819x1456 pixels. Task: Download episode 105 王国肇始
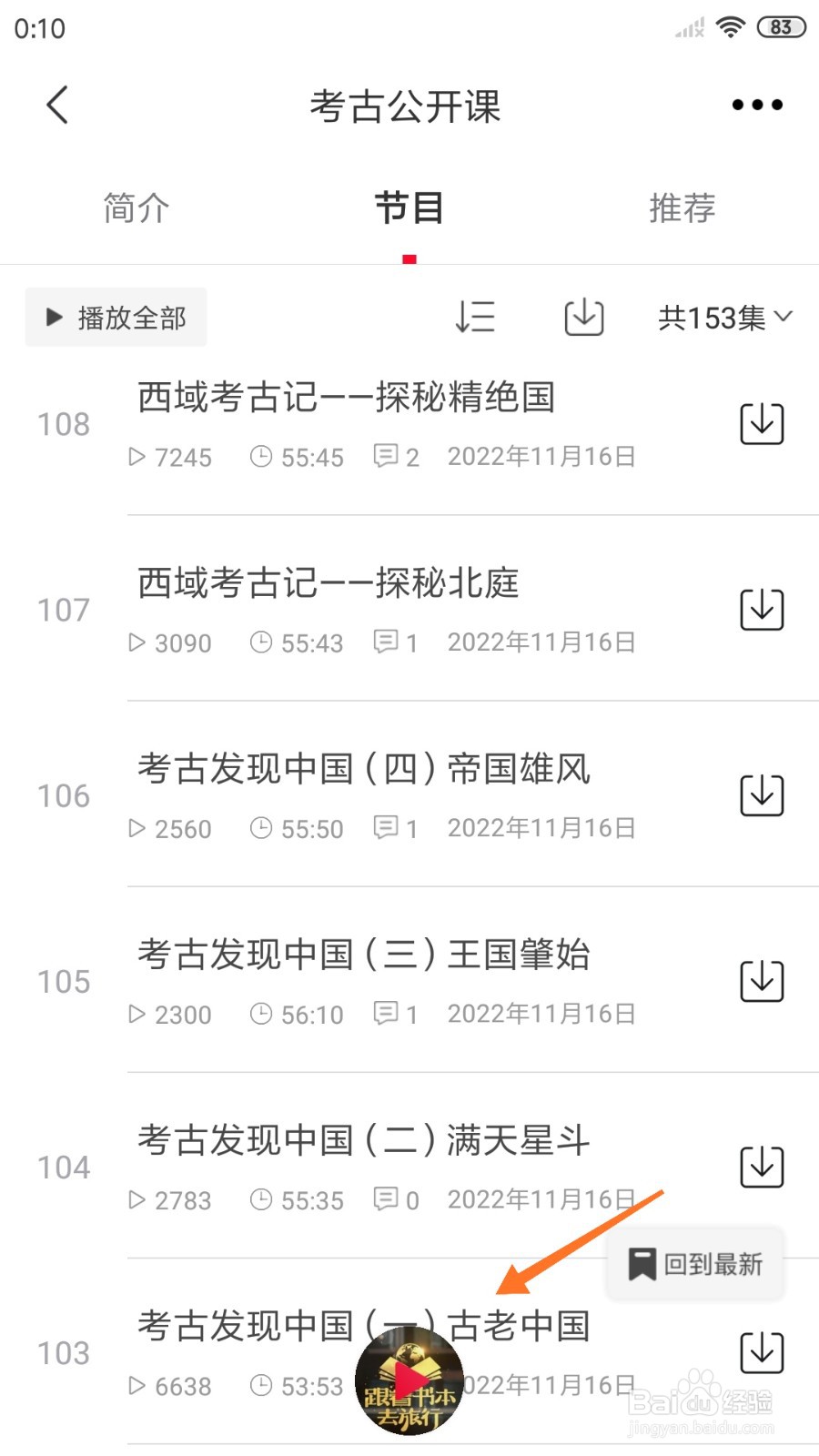(762, 981)
